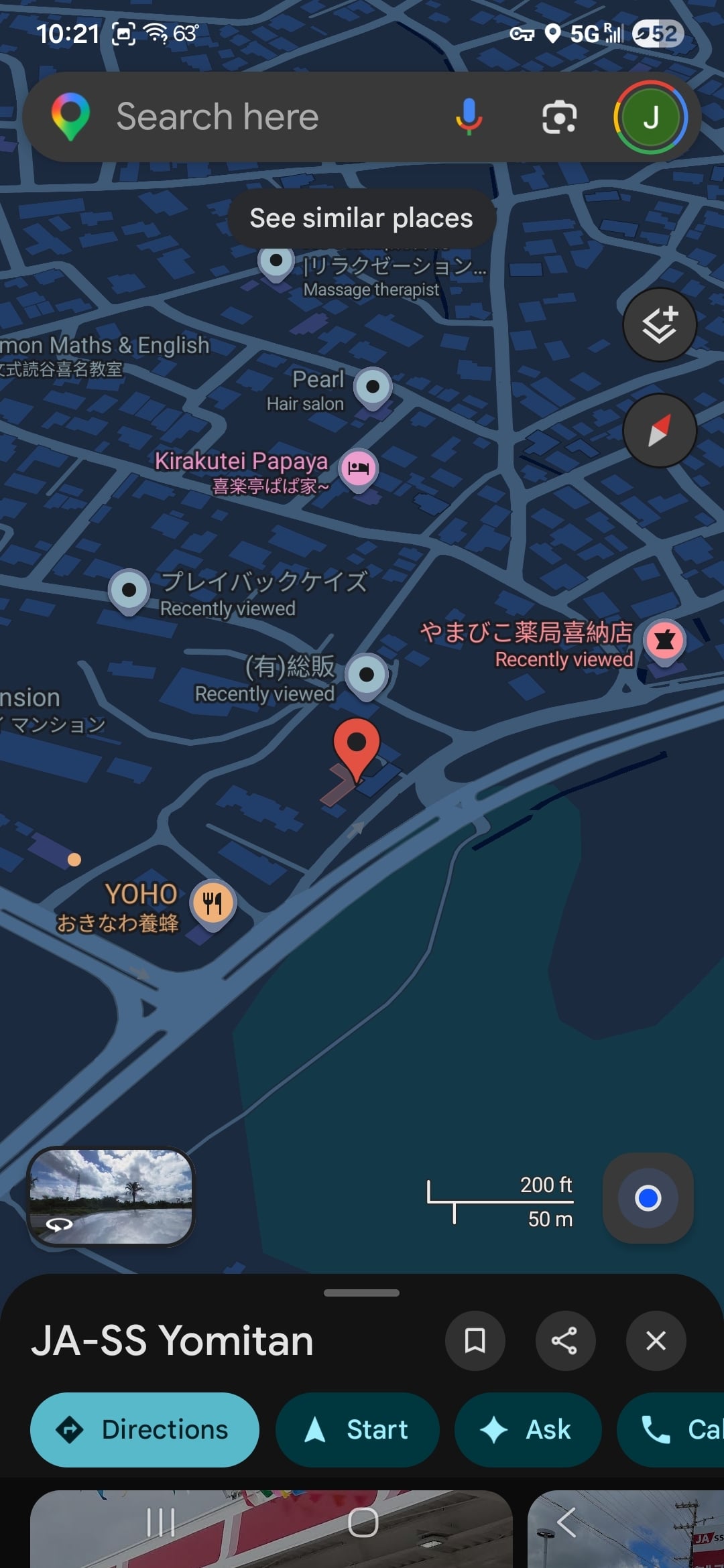
Task: Open the Street View preview thumbnail
Action: 111,1197
